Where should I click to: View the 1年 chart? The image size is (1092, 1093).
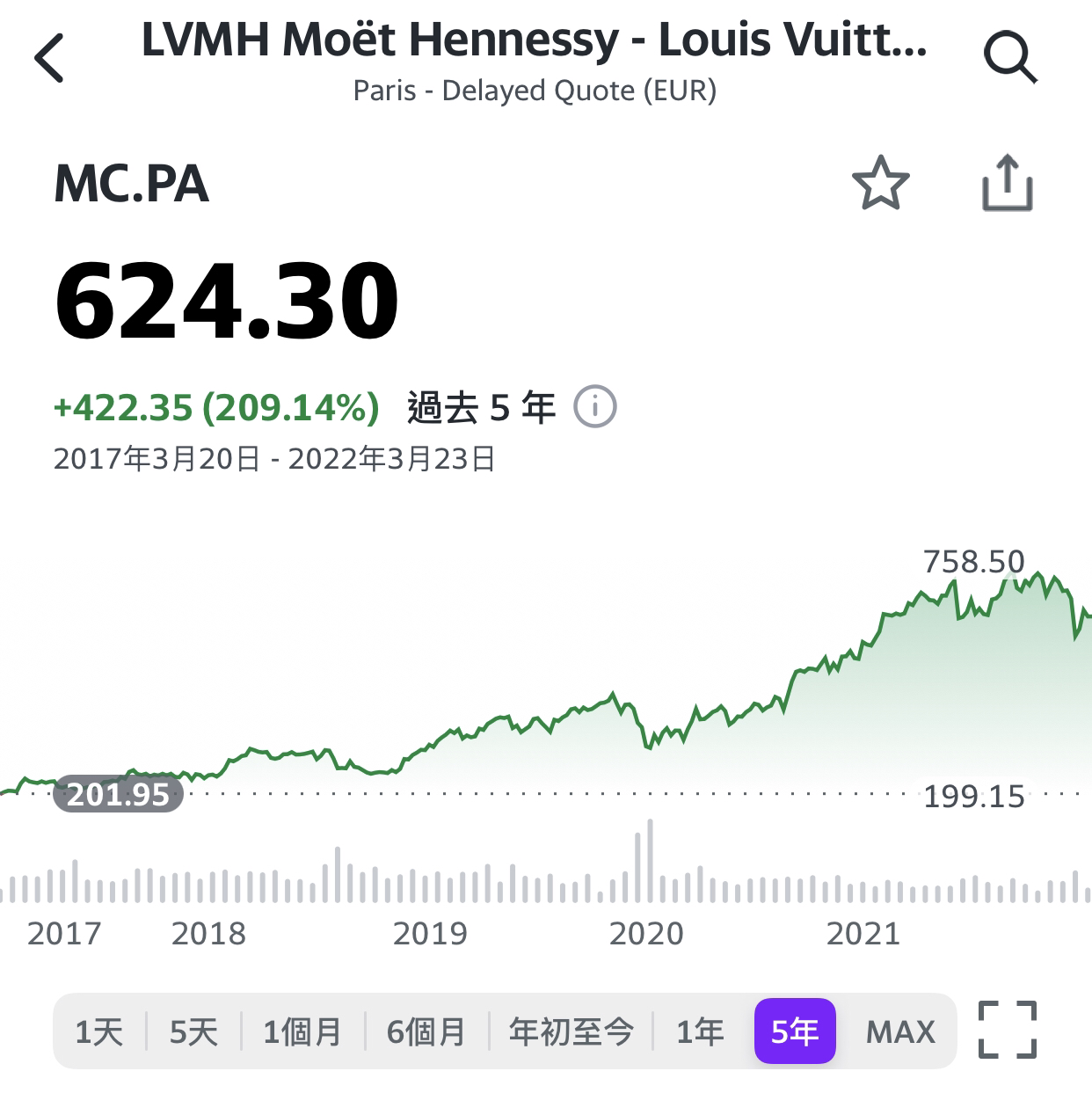(700, 1031)
